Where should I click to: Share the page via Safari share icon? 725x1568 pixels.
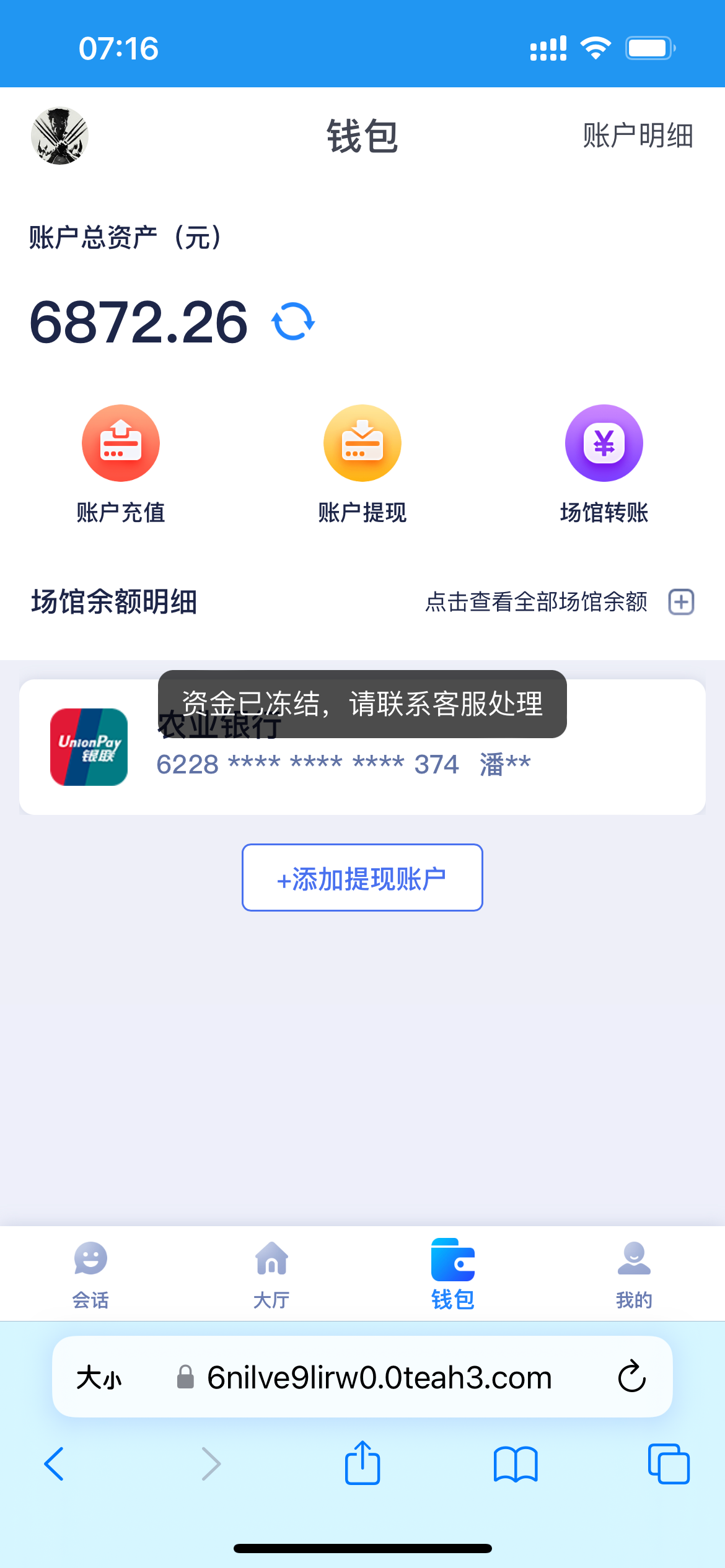point(362,1463)
